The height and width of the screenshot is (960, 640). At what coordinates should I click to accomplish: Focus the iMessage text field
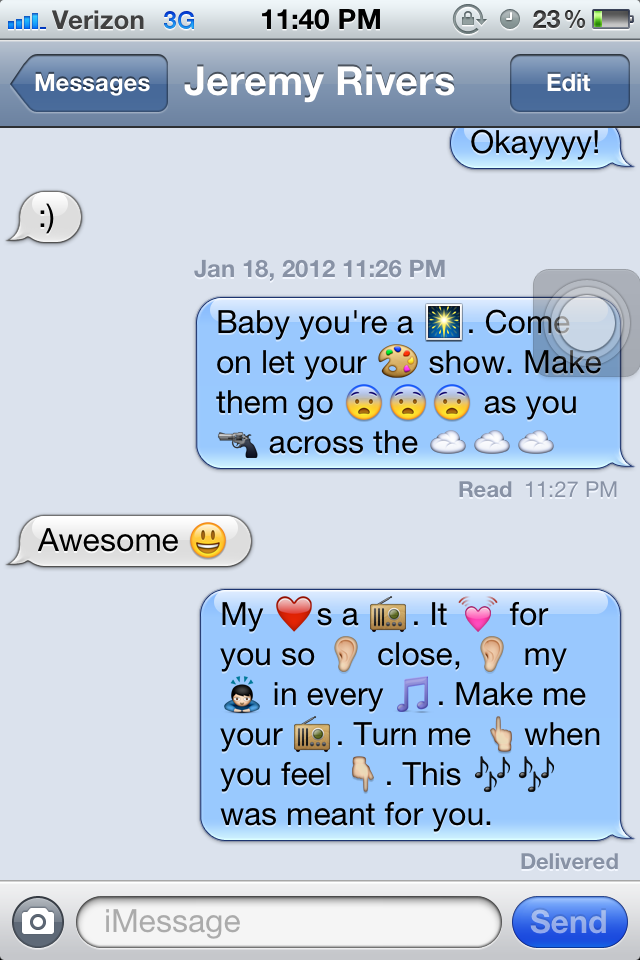pyautogui.click(x=288, y=921)
